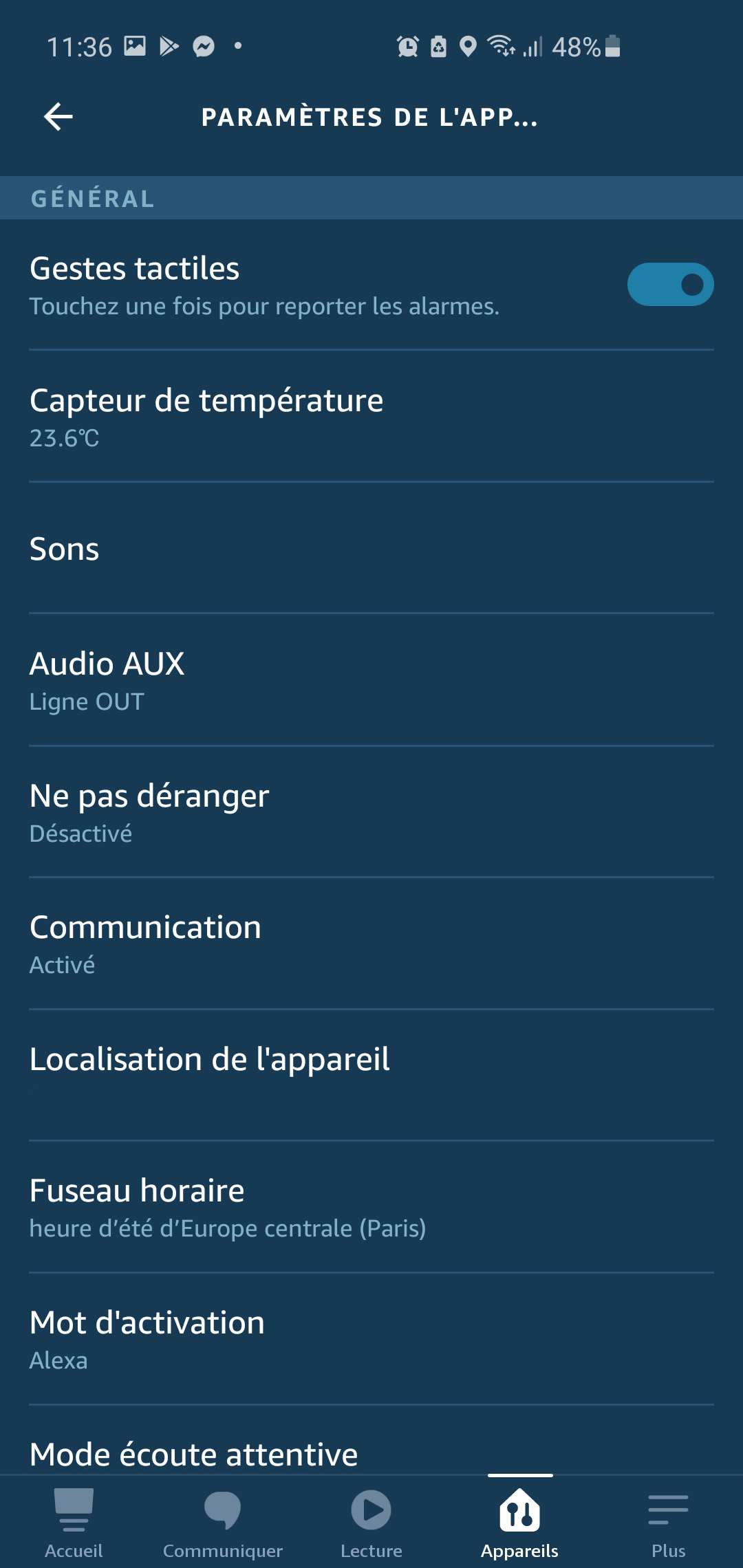The width and height of the screenshot is (743, 1568).
Task: Open Mode écoute attentive
Action: point(371,1440)
